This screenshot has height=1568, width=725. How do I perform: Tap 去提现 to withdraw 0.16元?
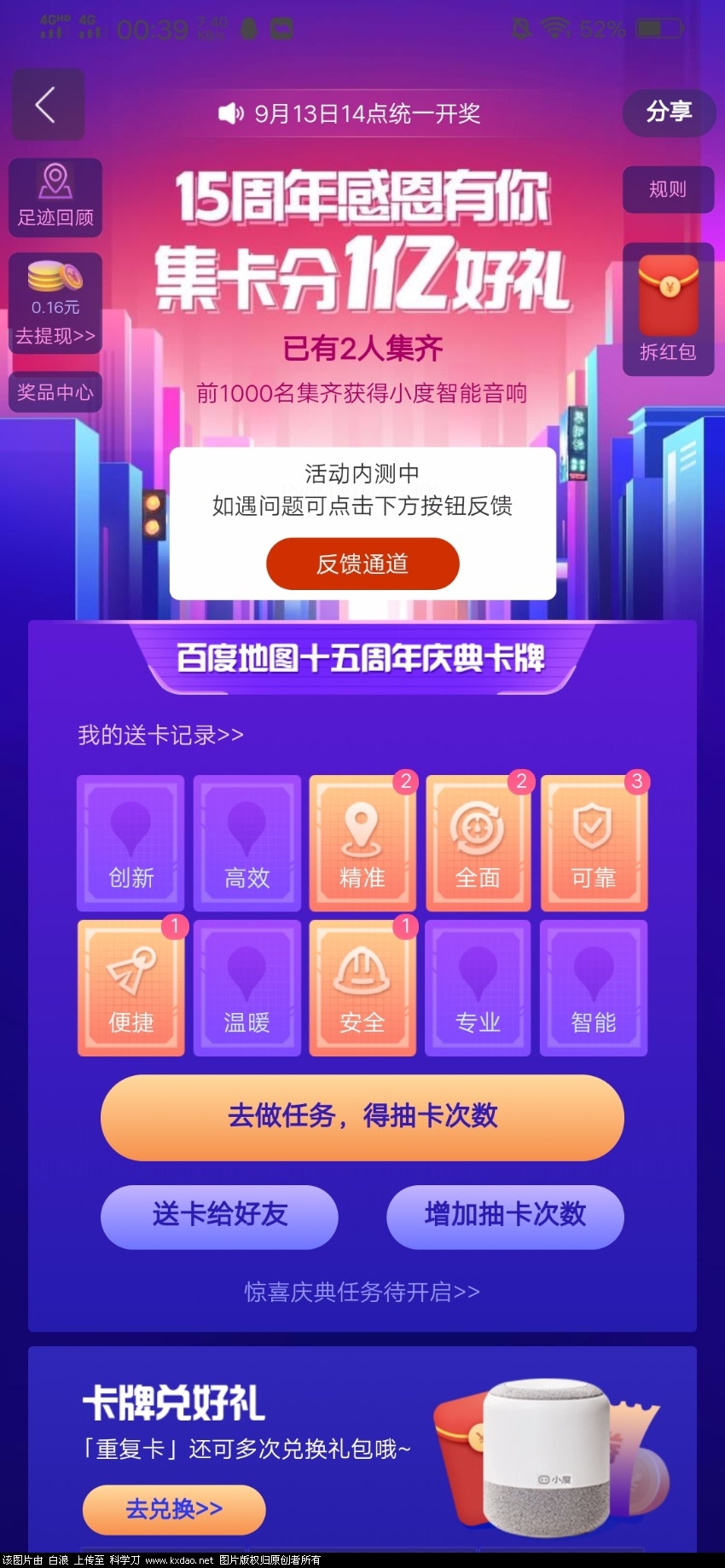tap(55, 335)
